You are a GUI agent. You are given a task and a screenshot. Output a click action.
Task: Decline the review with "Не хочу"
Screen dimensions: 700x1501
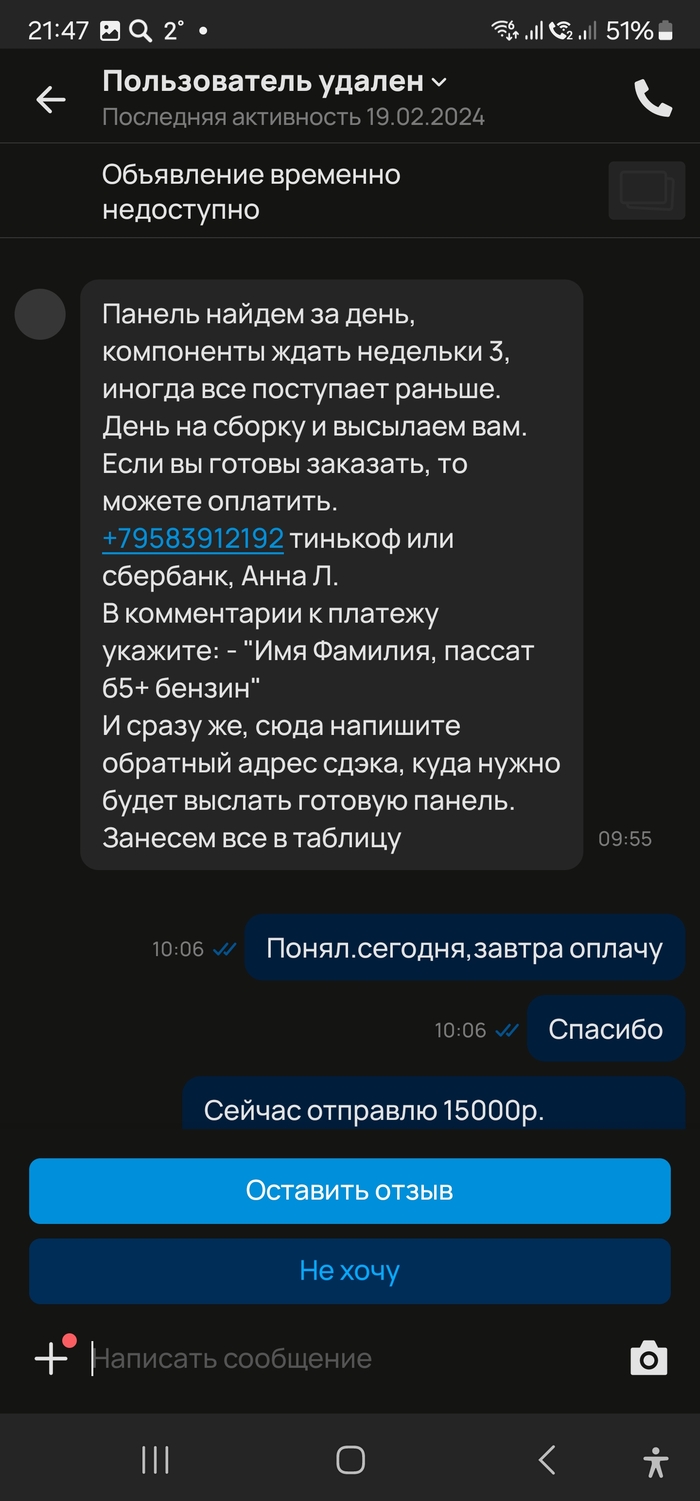[x=349, y=1271]
